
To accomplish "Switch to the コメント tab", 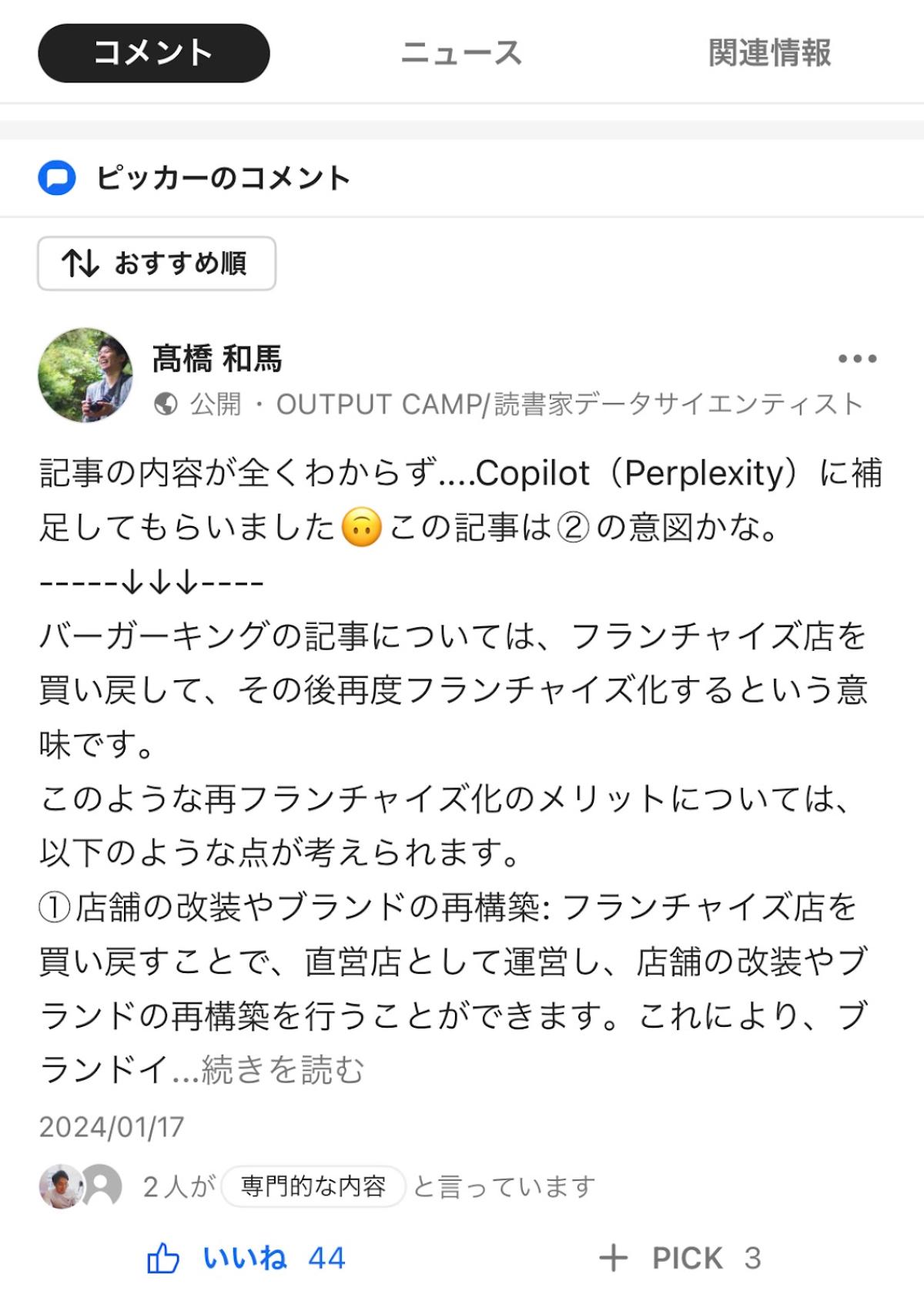I will click(153, 53).
